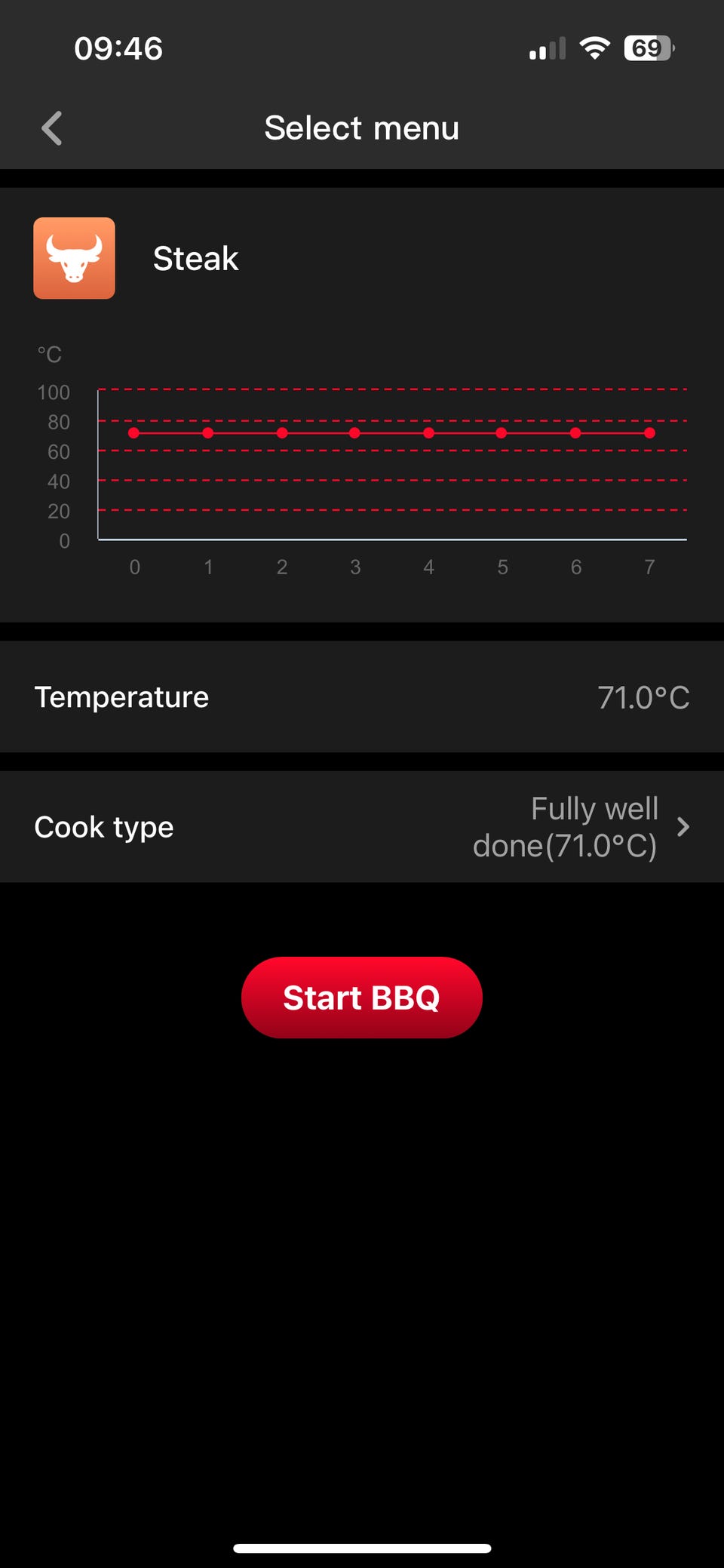Tap the Start BBQ button
This screenshot has width=724, height=1568.
tap(361, 998)
